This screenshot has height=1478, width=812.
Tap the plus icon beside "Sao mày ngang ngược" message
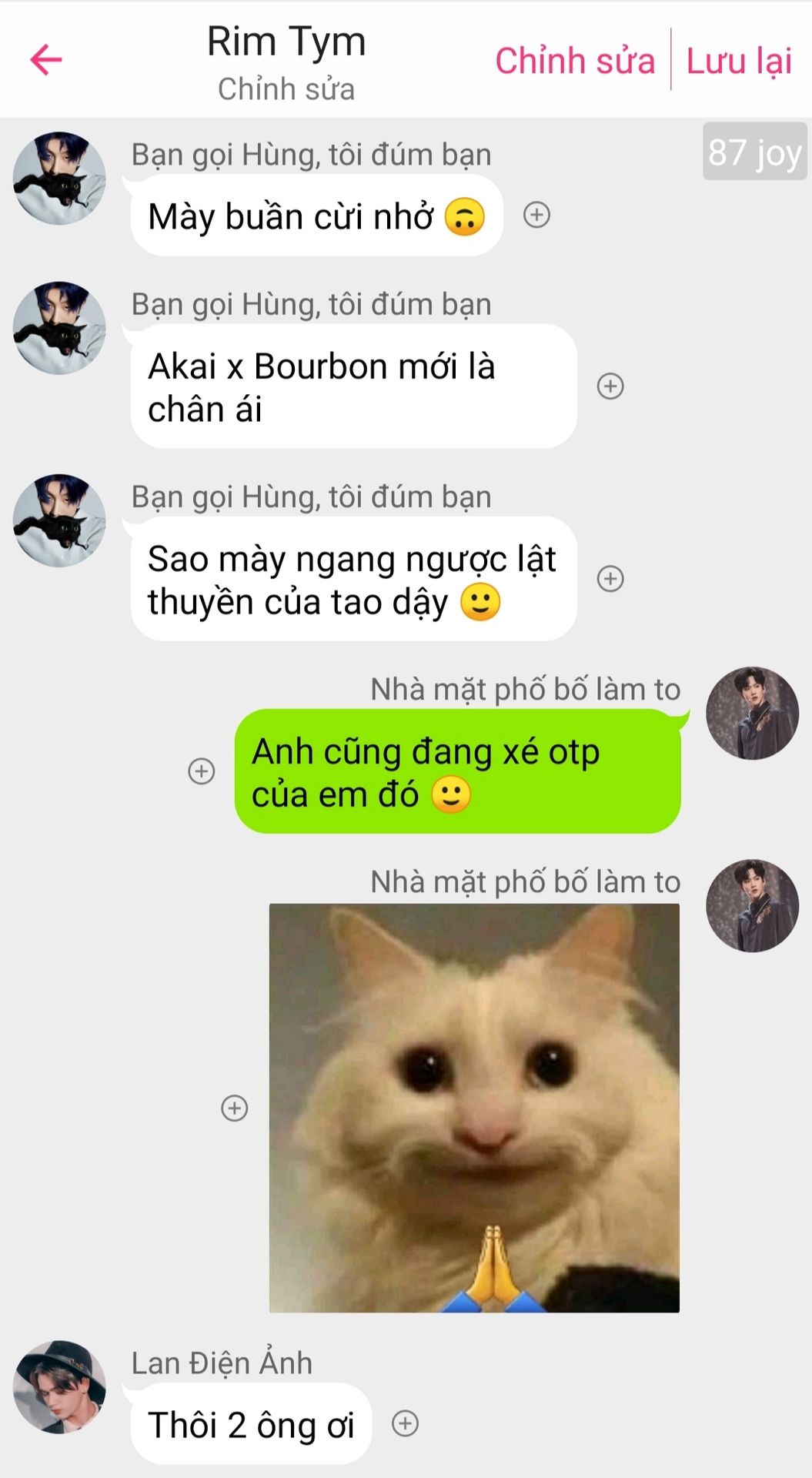[610, 578]
